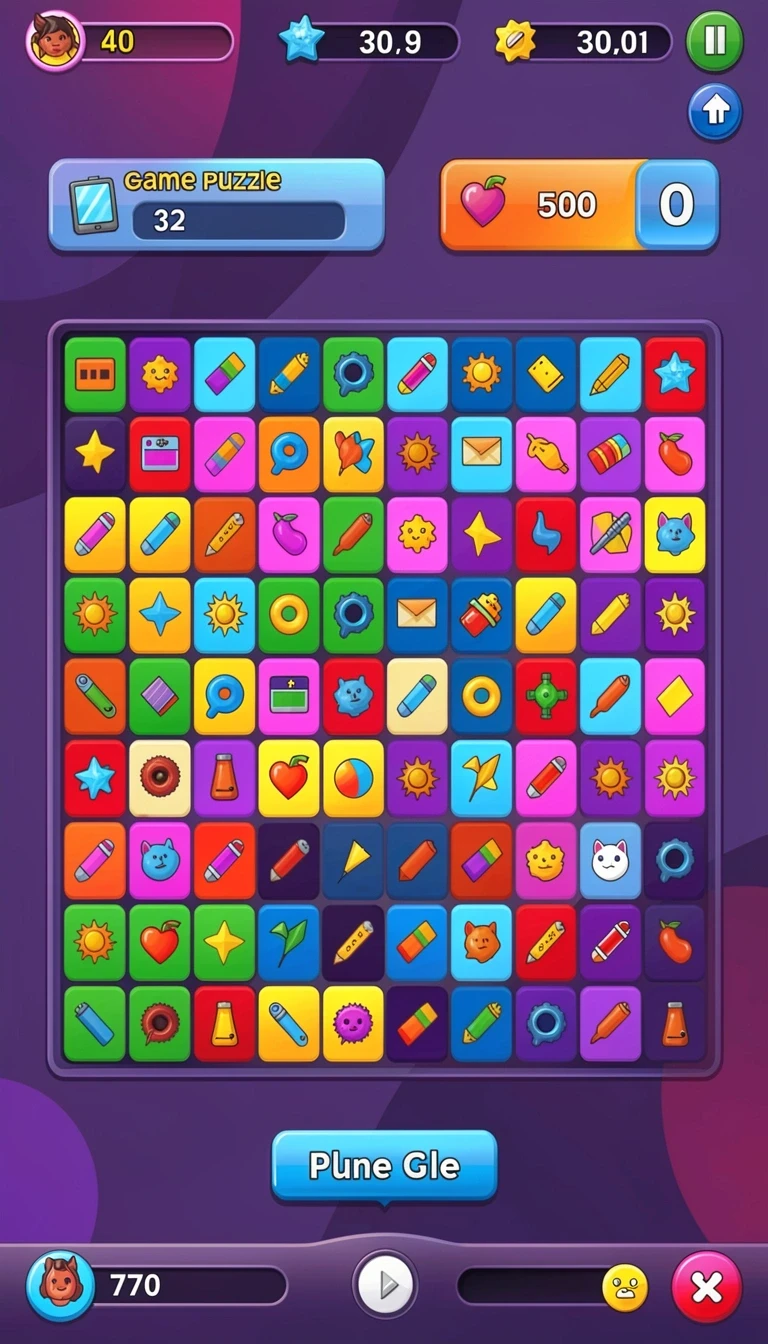The height and width of the screenshot is (1344, 768).
Task: Pause the game with the green button
Action: click(715, 42)
